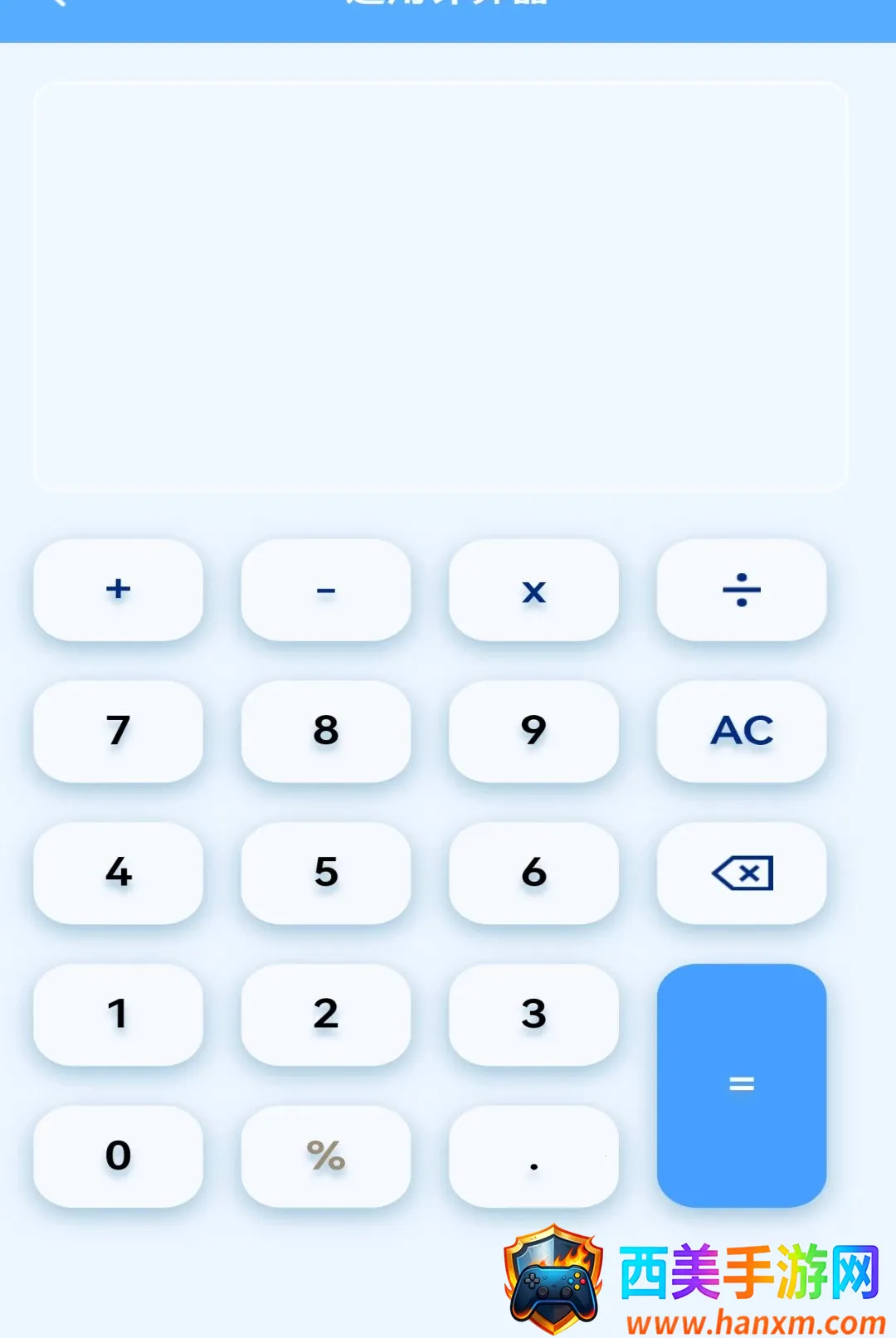Screen dimensions: 896x1338
Task: Enter digit 1
Action: pyautogui.click(x=118, y=1014)
